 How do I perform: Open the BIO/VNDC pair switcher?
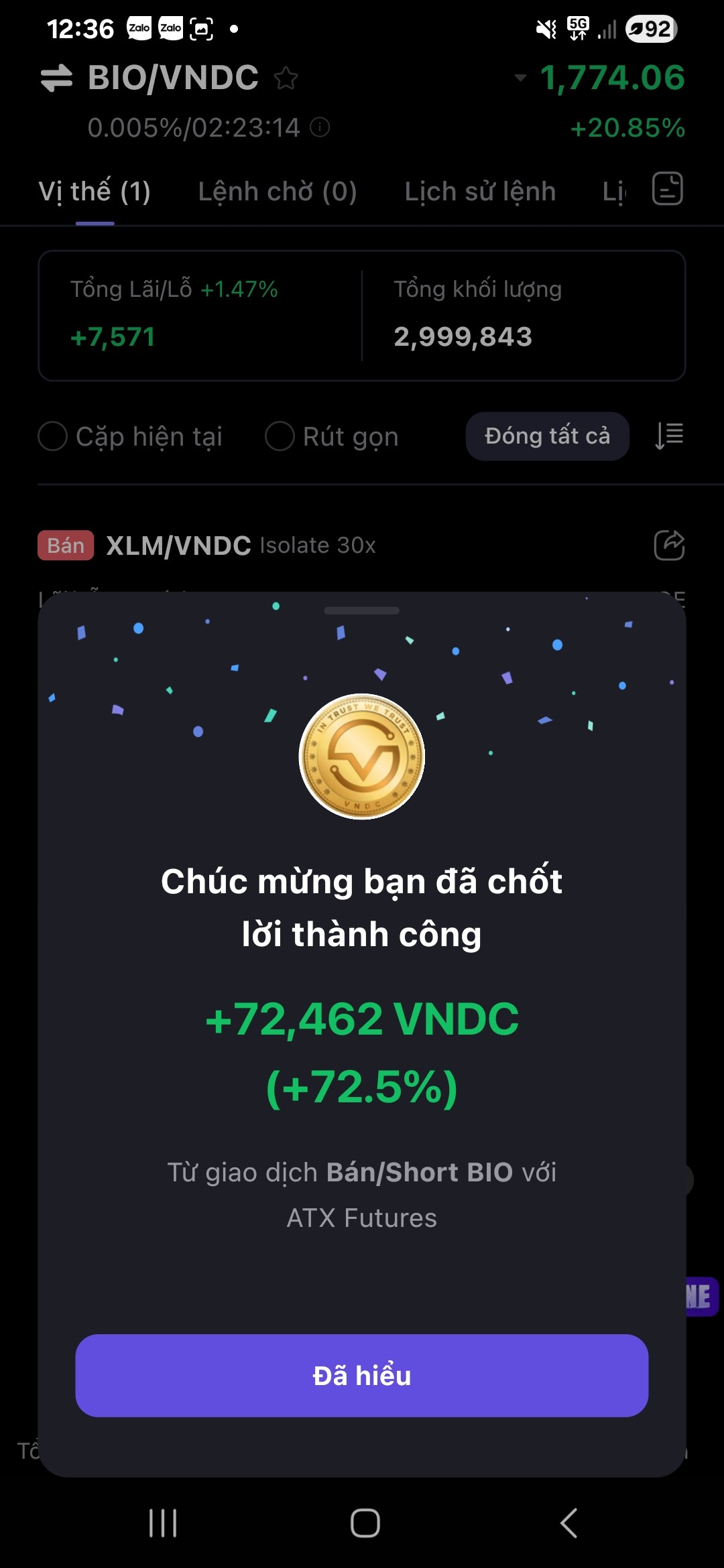point(57,78)
